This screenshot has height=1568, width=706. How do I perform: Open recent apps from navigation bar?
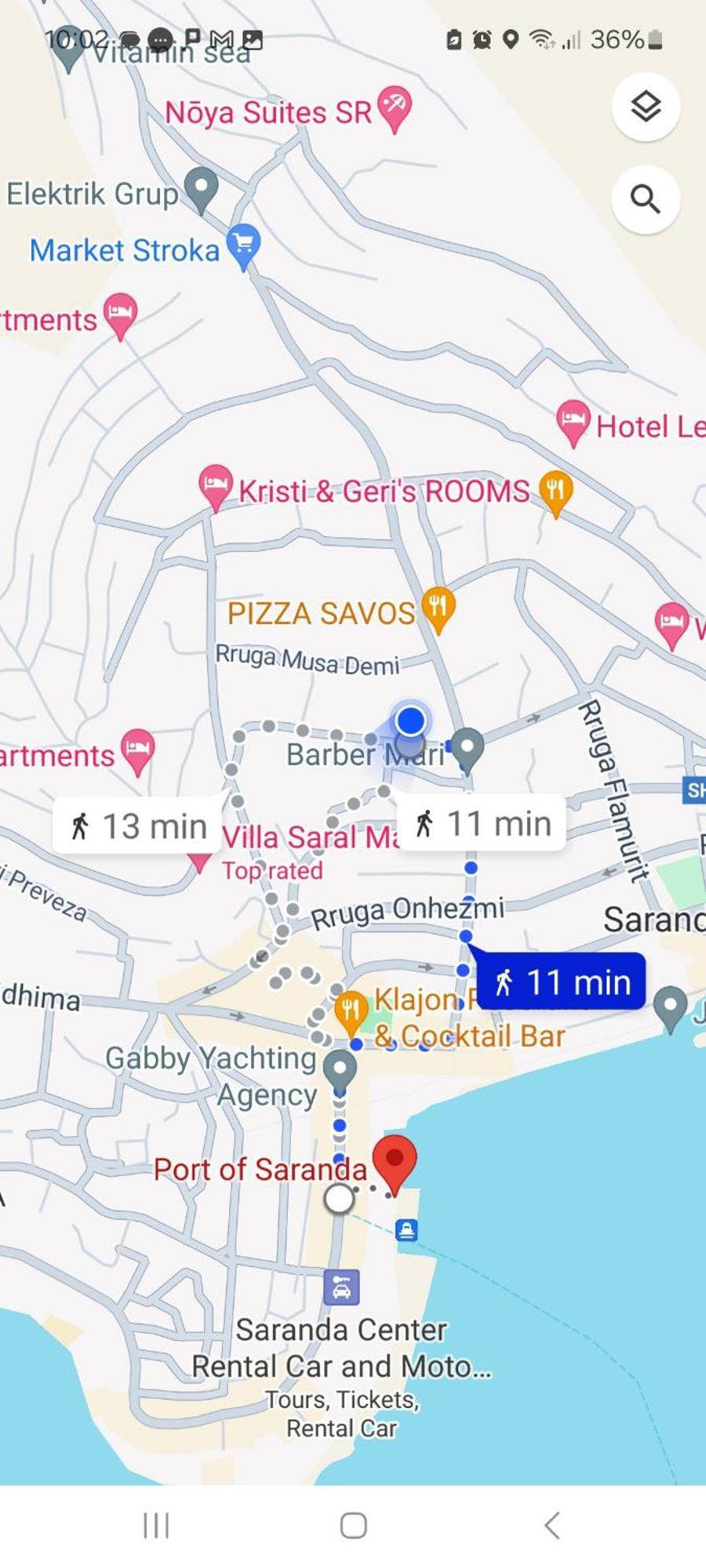(x=156, y=1526)
